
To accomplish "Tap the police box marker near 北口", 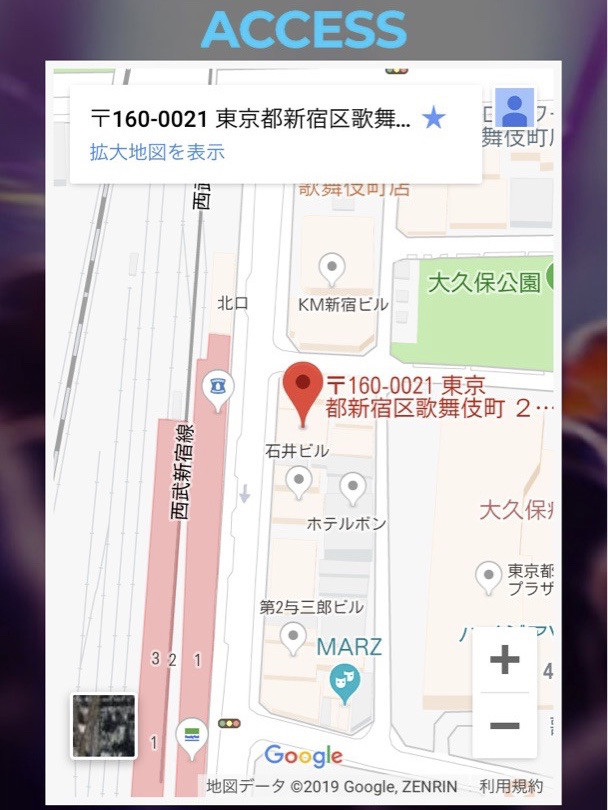I will coord(216,388).
